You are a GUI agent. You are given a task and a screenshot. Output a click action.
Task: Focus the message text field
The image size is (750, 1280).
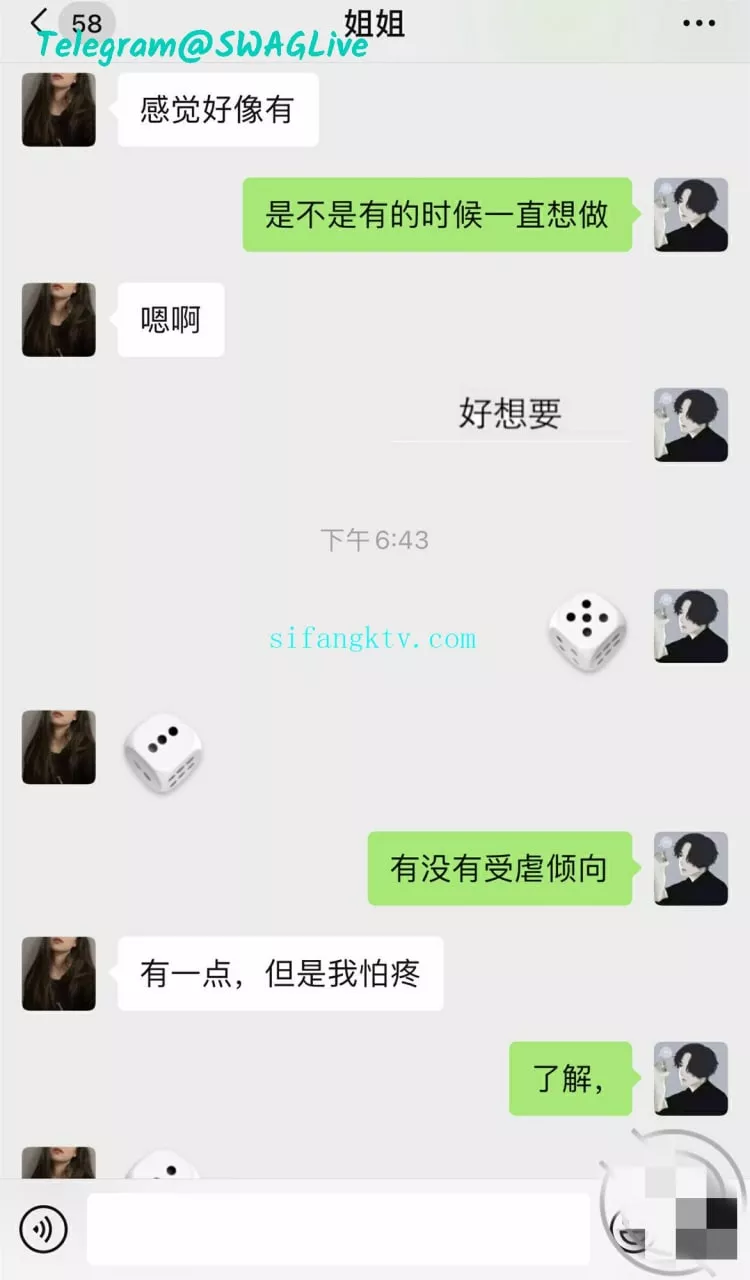pyautogui.click(x=338, y=1229)
